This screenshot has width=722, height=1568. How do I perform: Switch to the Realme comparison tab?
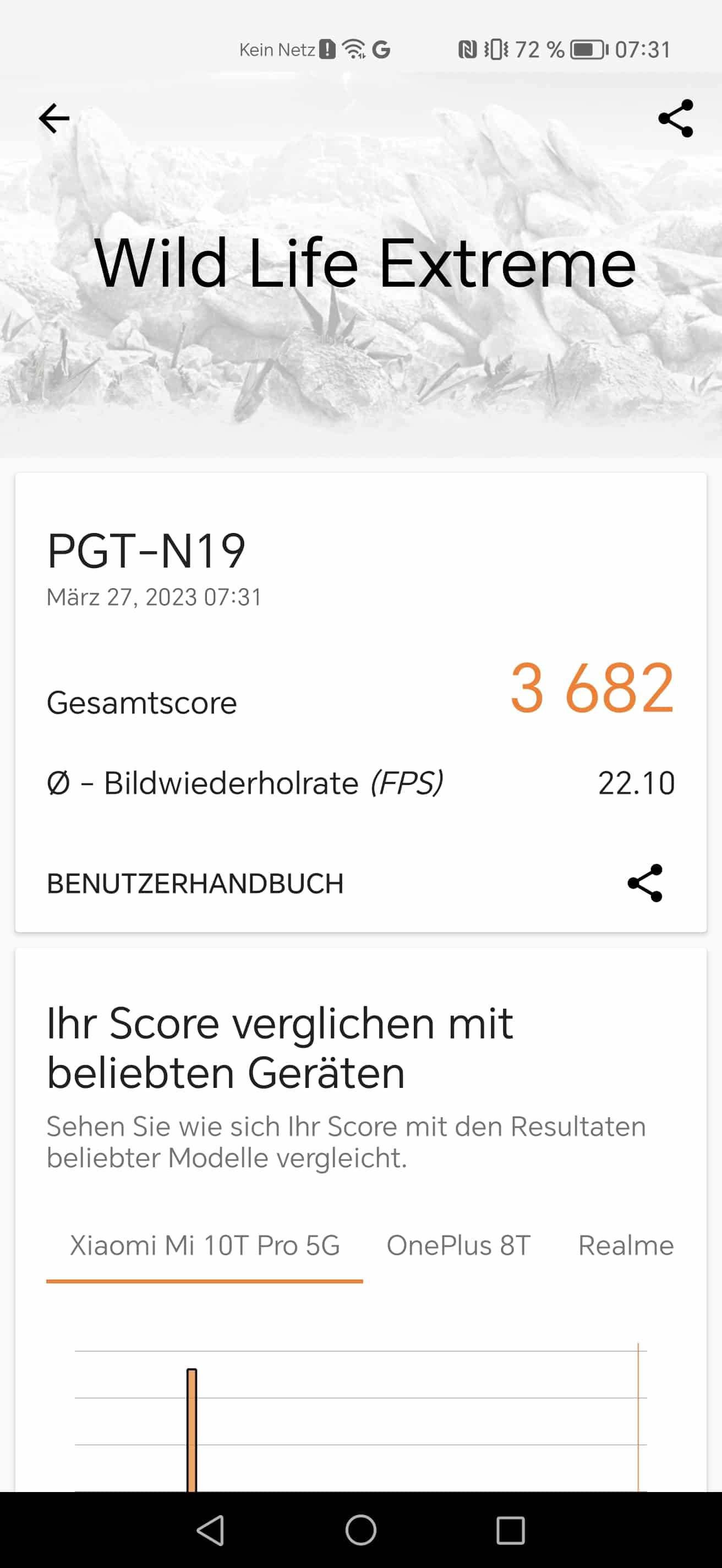click(x=626, y=1246)
